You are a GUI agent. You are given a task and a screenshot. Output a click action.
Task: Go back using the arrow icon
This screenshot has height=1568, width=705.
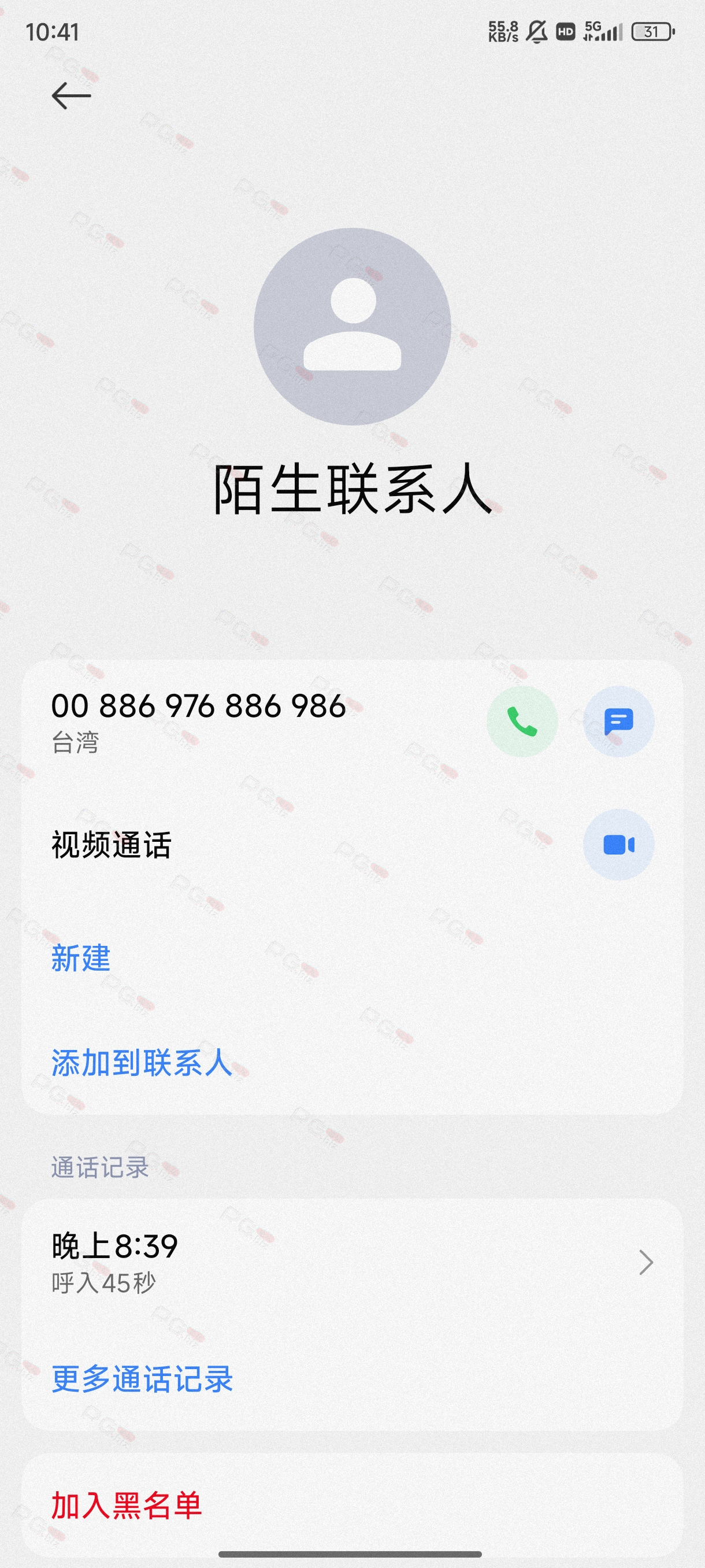(71, 95)
